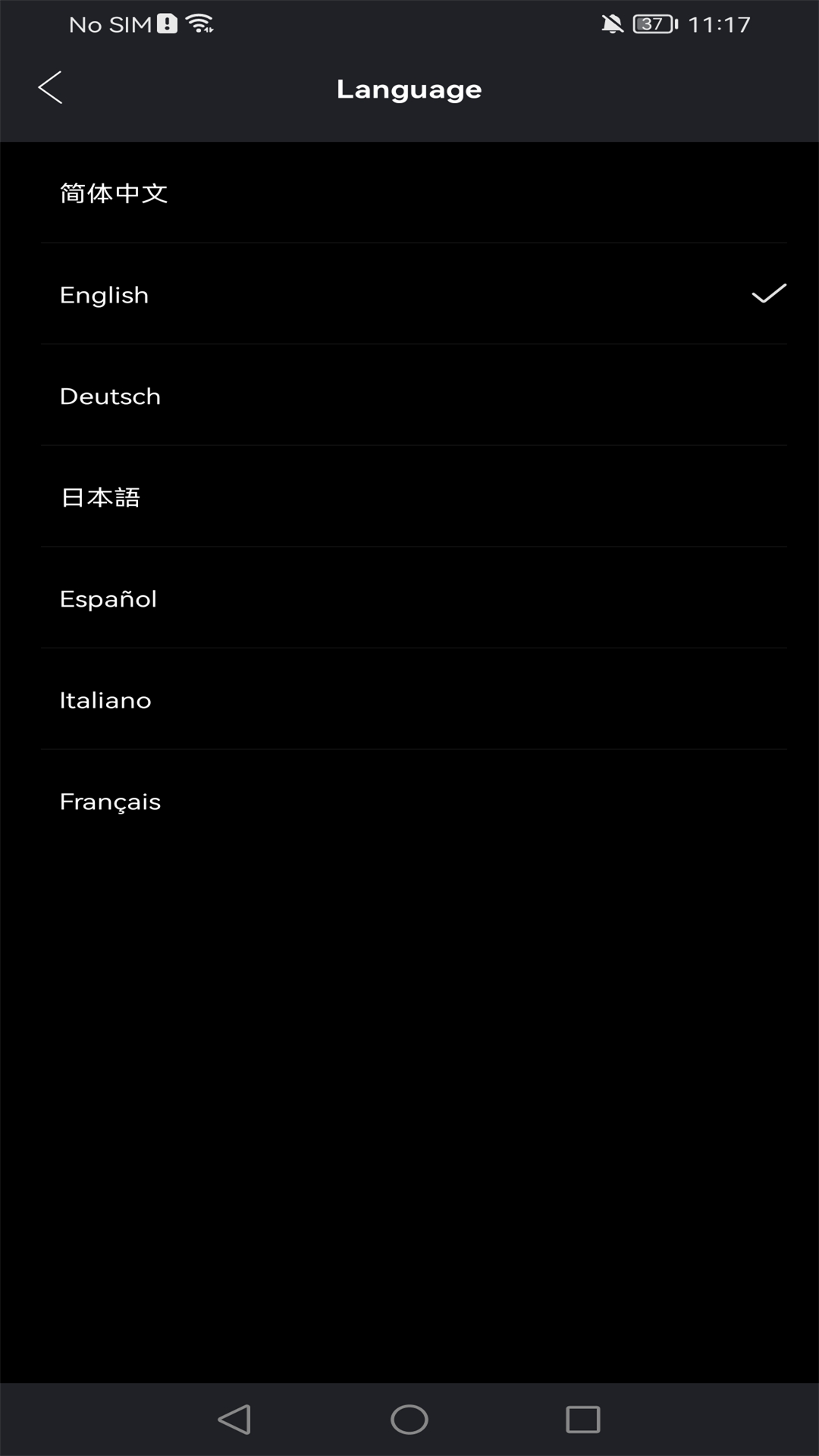Tap the SIM card alert icon

[165, 23]
